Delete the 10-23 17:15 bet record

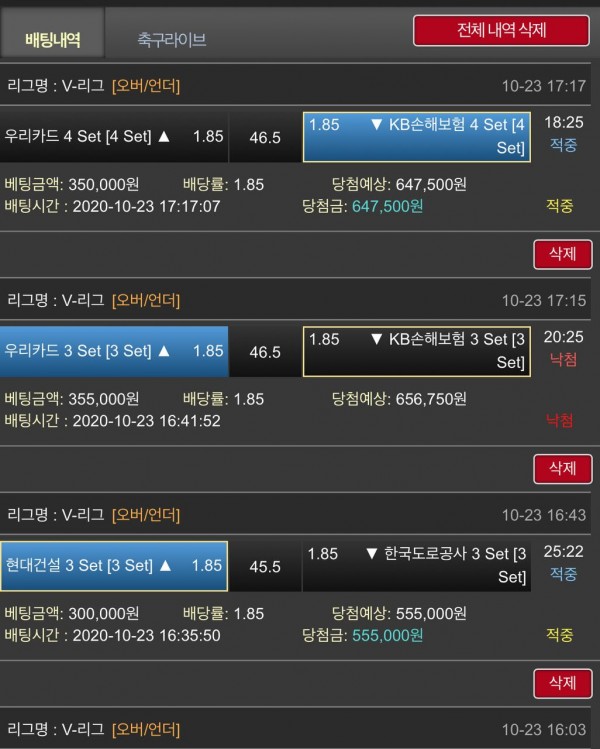[x=562, y=468]
